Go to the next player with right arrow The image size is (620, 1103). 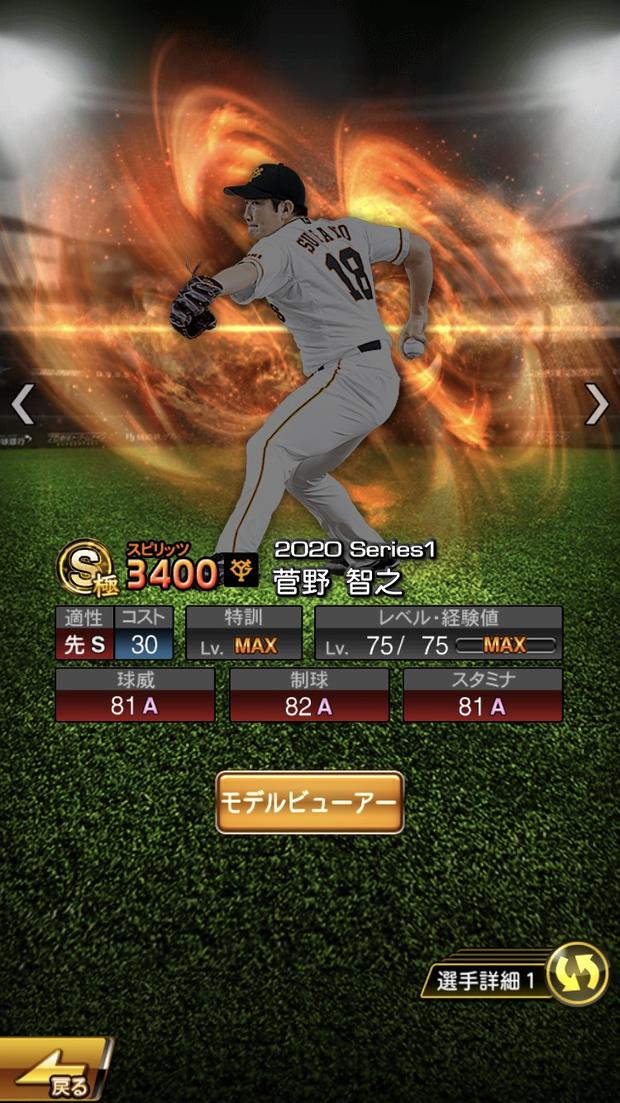tap(597, 404)
